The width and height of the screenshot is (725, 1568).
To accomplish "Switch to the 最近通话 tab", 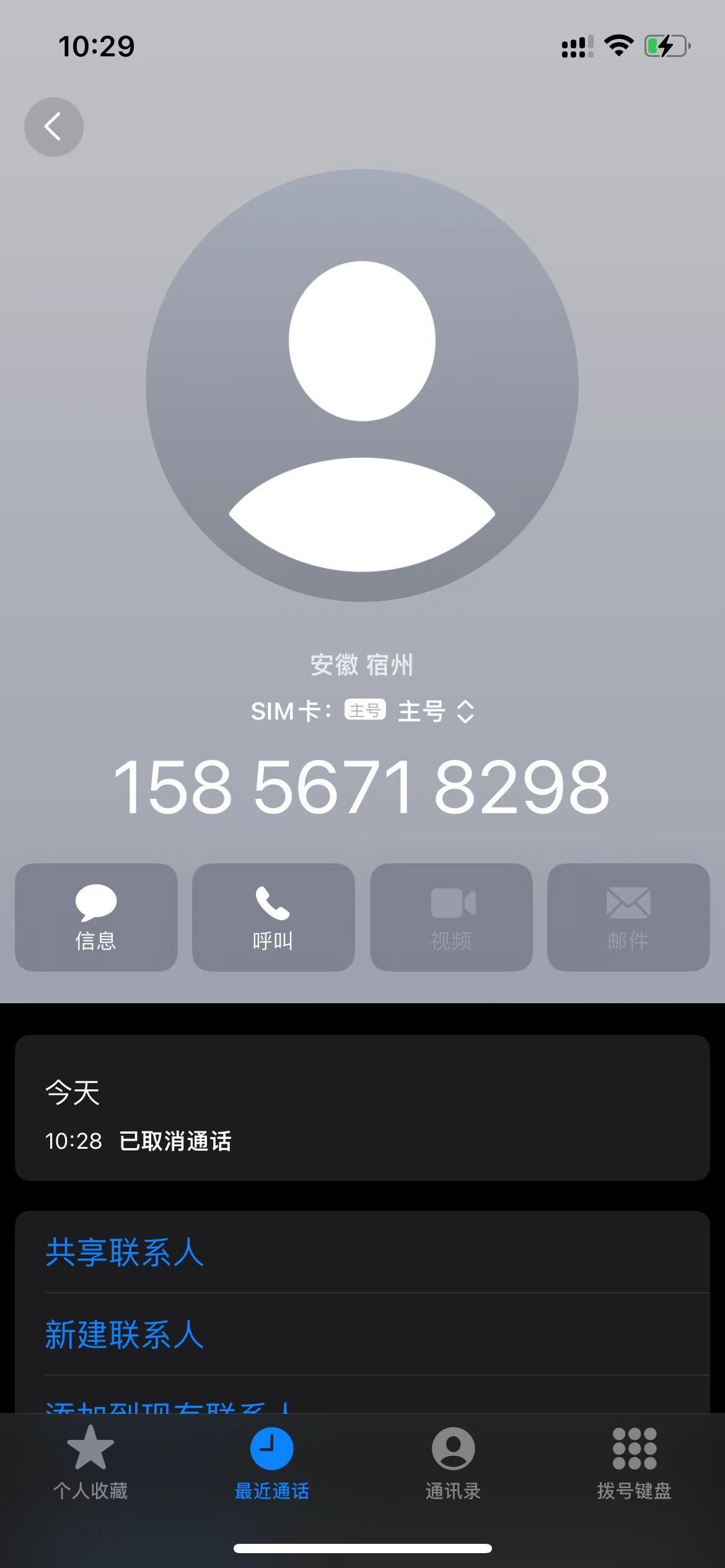I will 271,1463.
